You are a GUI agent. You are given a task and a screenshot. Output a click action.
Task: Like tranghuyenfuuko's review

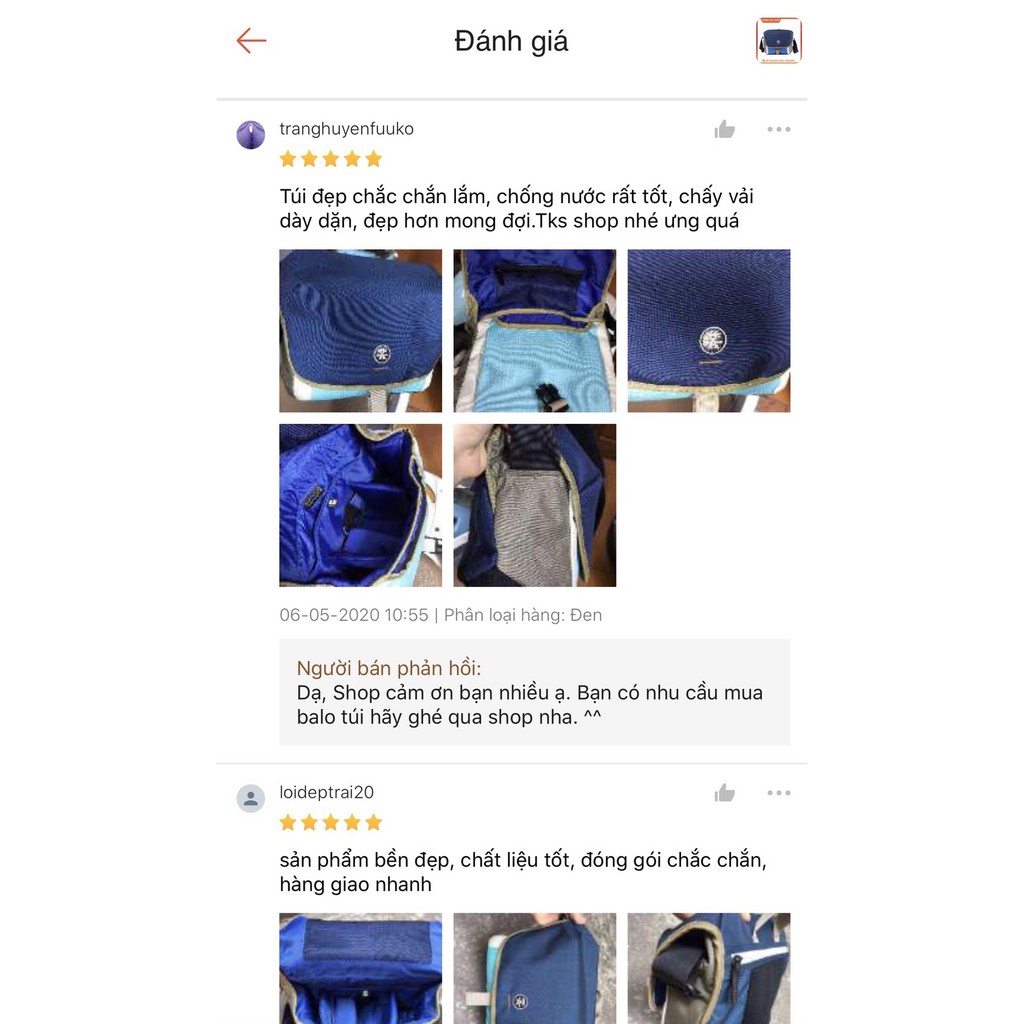click(x=725, y=129)
